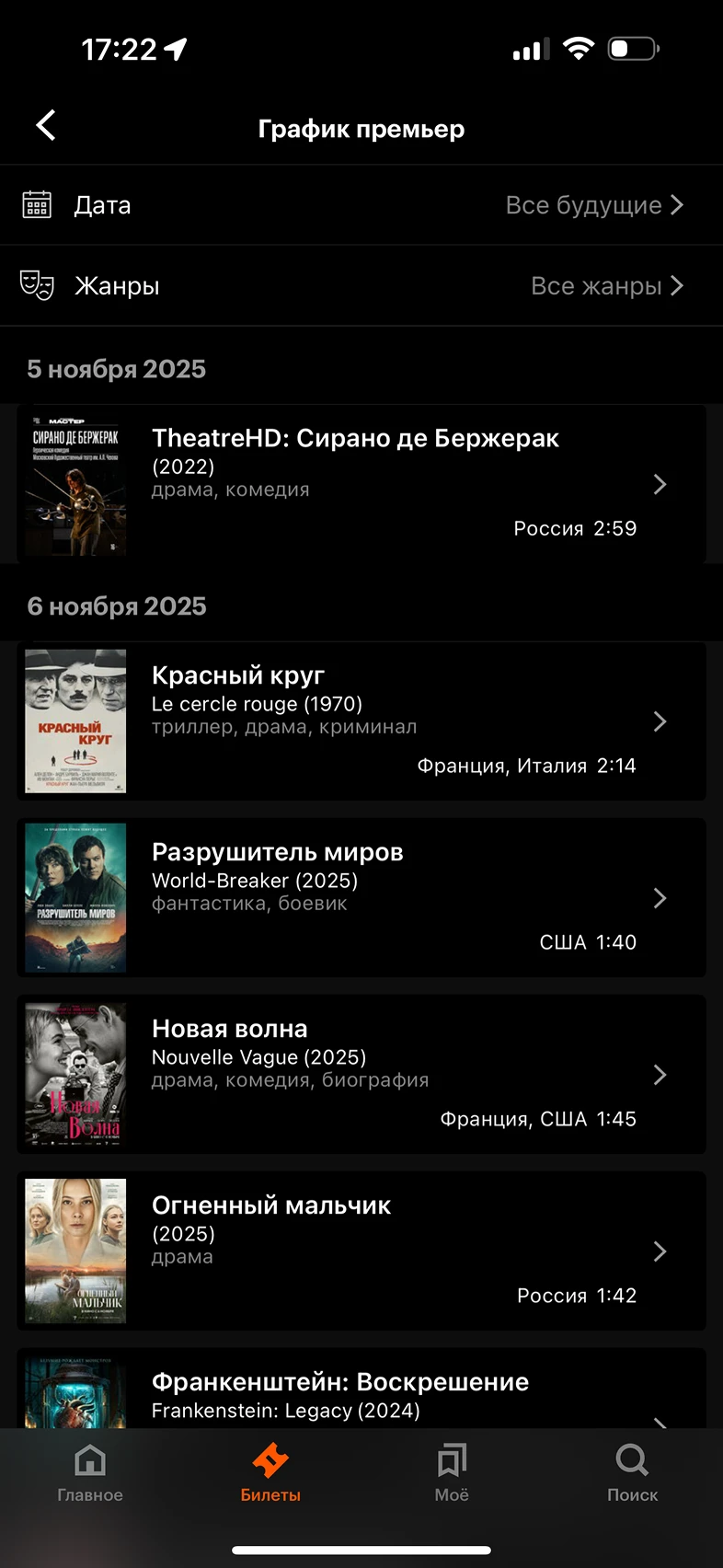Viewport: 723px width, 1568px height.
Task: View details for Разрушитель миров
Action: [x=361, y=898]
